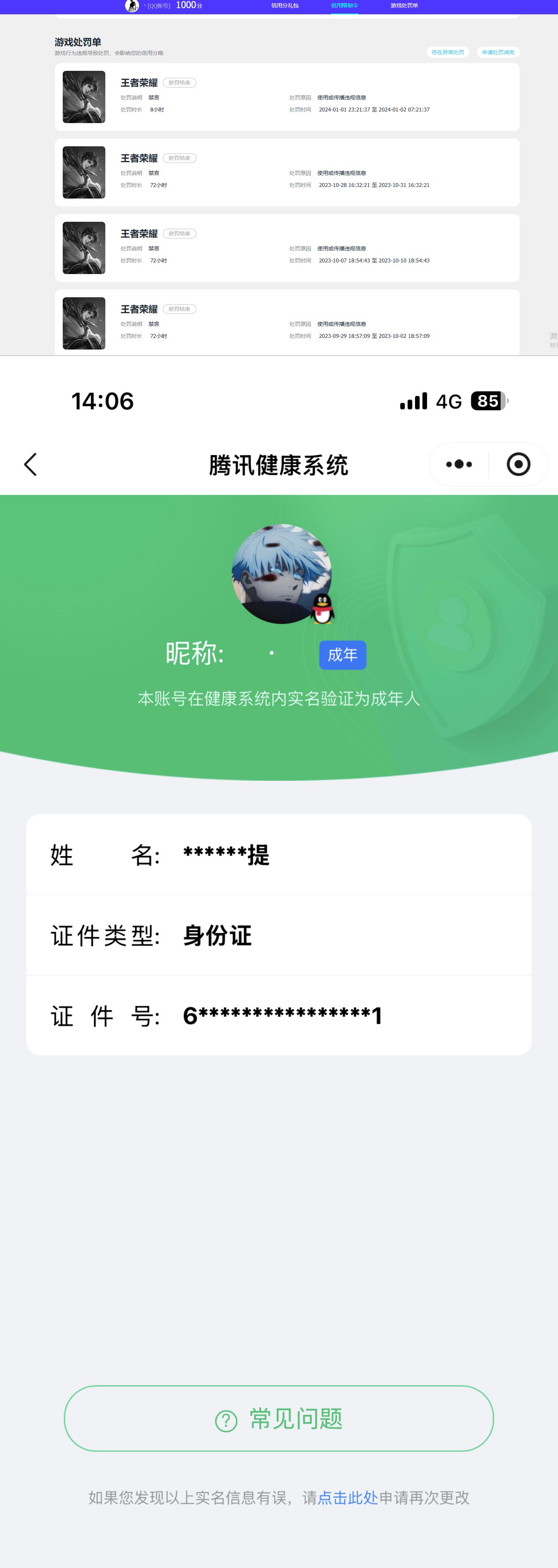Click the blue 成年 badge

[342, 655]
